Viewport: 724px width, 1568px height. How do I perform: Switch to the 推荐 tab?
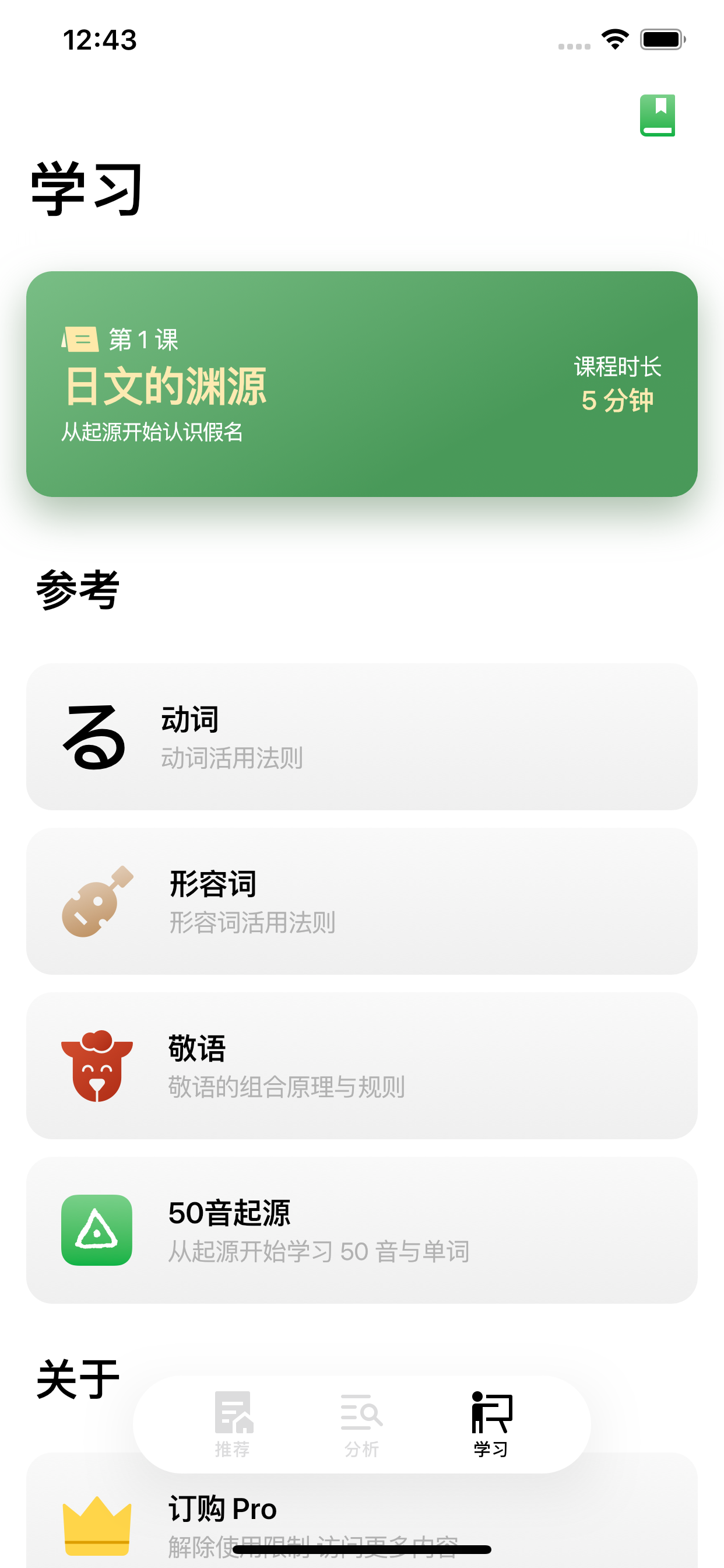(x=233, y=1423)
